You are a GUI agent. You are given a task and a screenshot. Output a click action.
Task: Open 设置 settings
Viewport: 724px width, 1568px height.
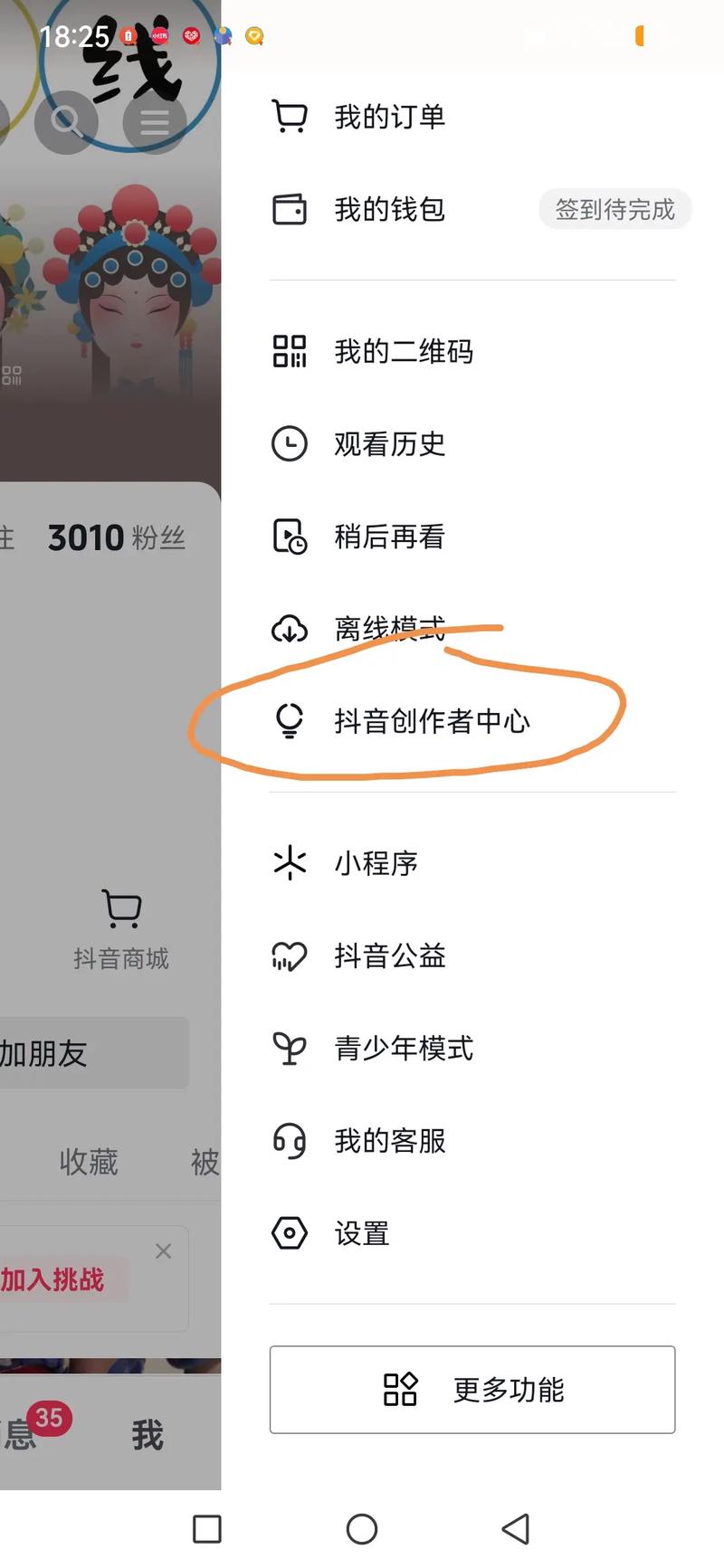click(x=362, y=1233)
